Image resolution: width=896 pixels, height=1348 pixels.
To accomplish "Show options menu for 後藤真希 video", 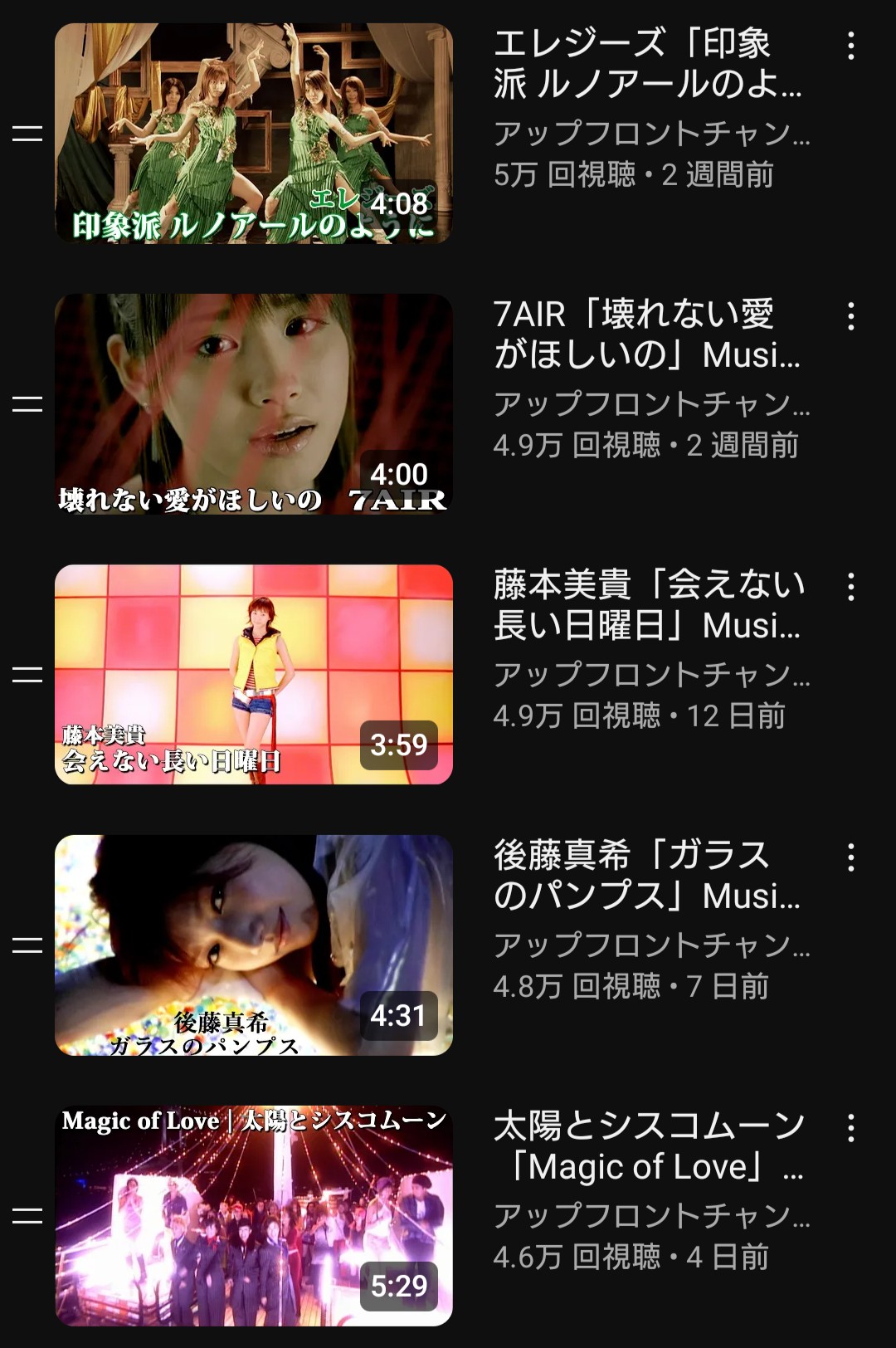I will [x=850, y=858].
